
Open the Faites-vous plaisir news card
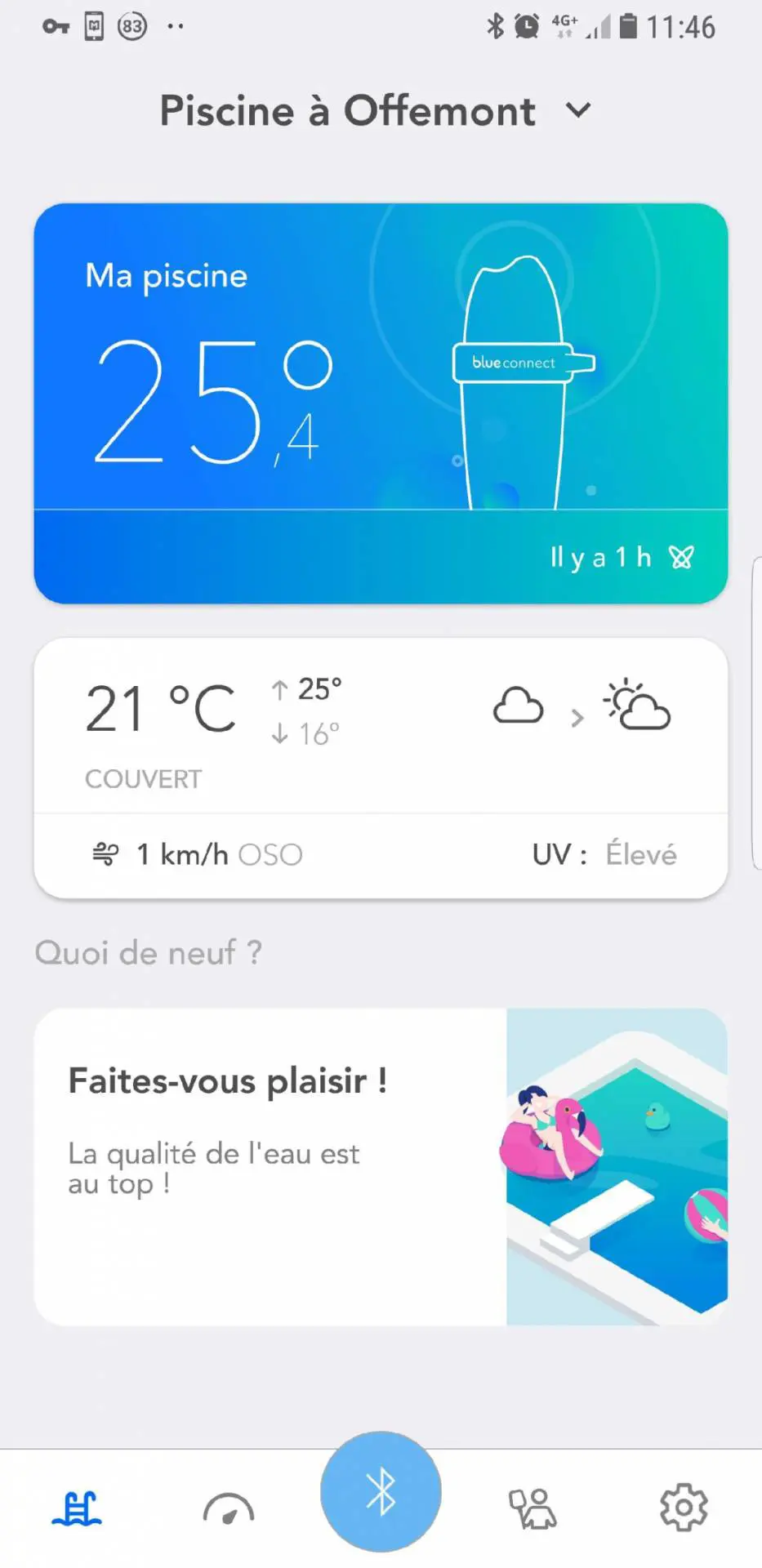pos(381,1166)
